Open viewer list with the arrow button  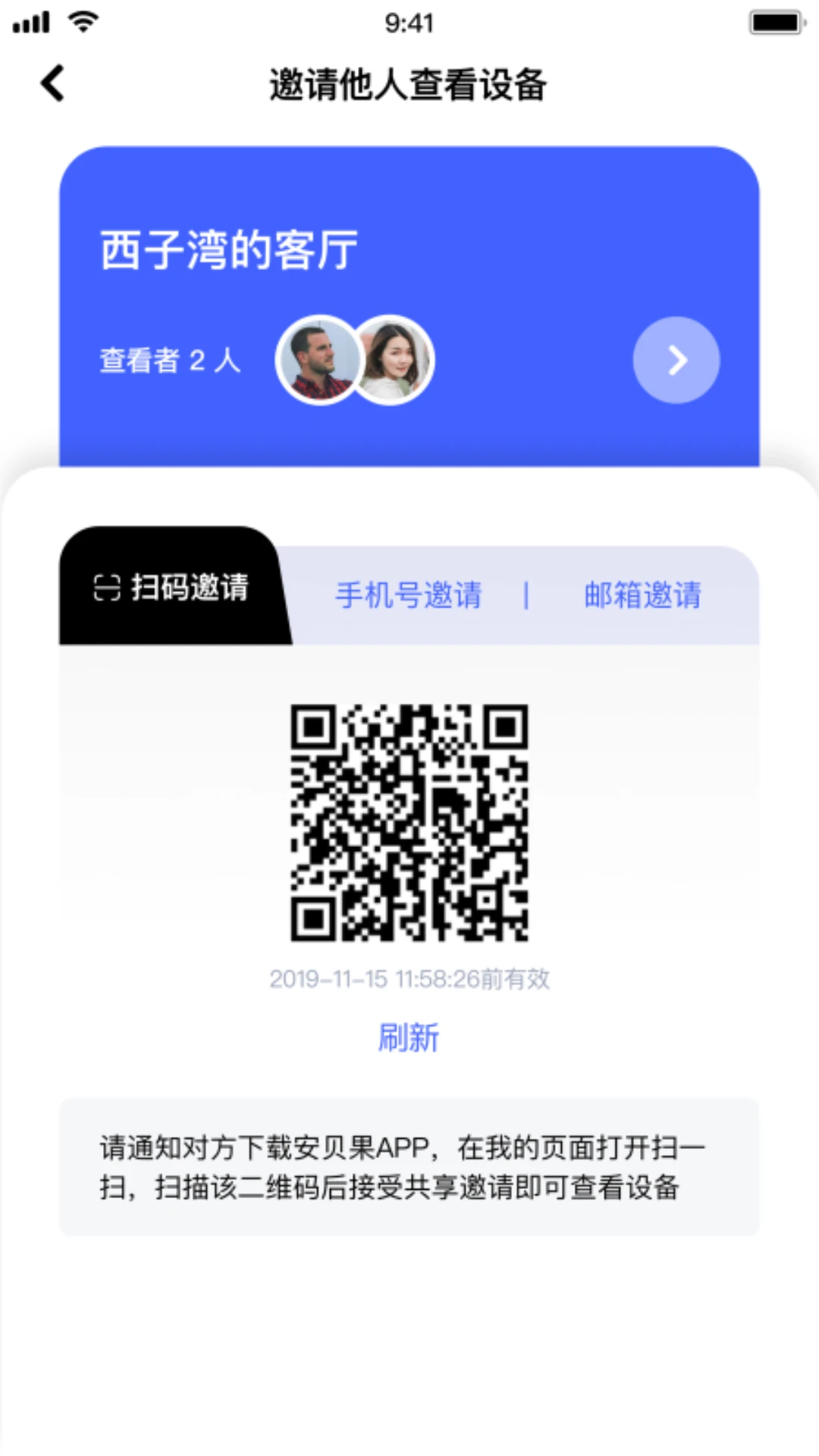[676, 360]
